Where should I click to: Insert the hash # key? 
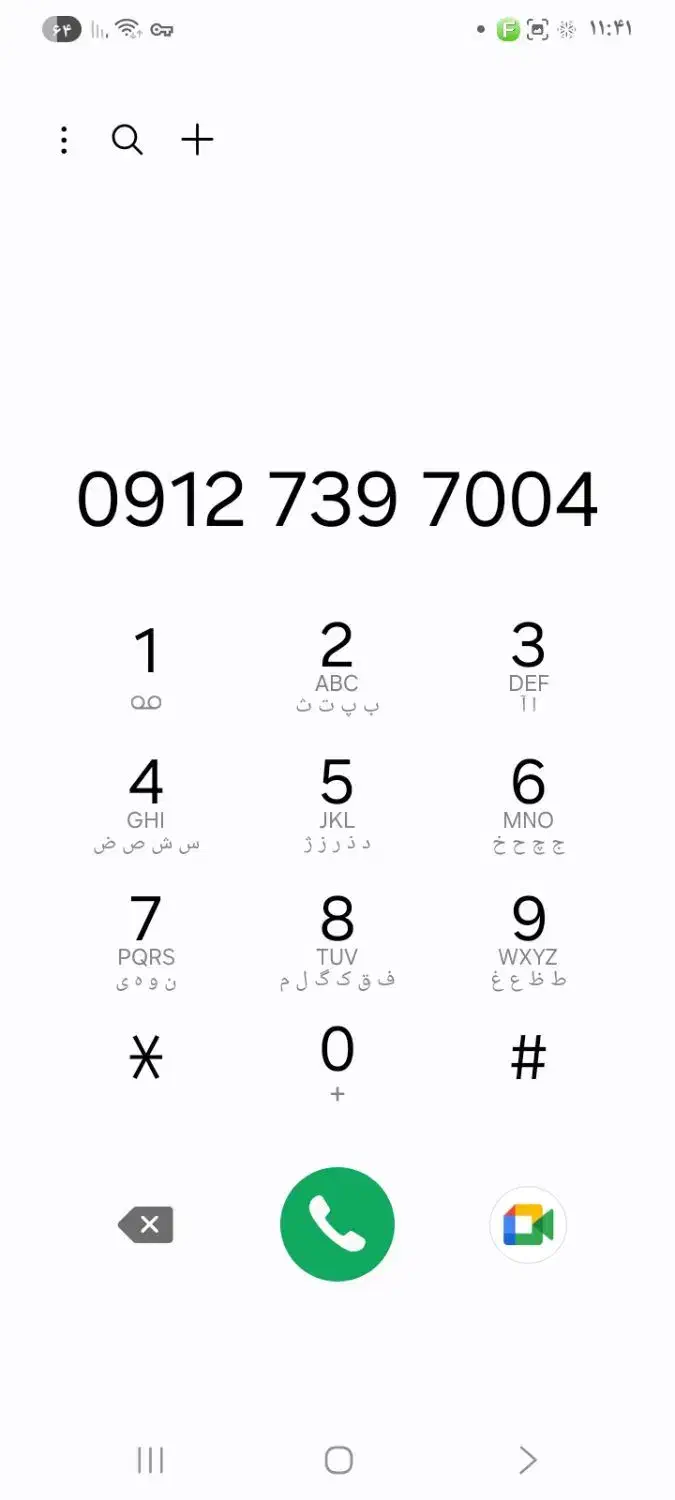(528, 1058)
